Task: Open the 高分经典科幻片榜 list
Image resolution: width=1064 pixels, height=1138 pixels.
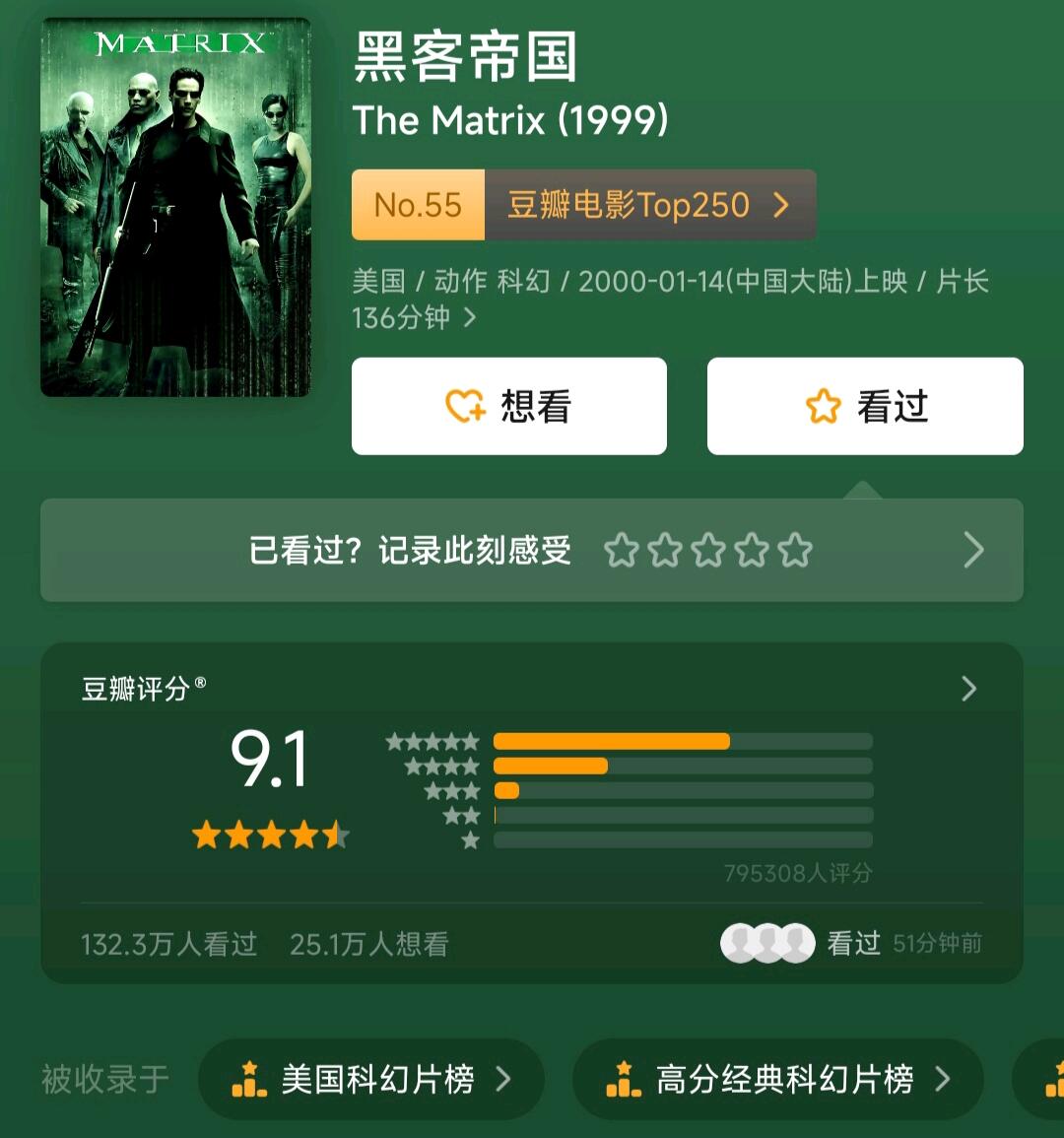Action: pos(778,1079)
